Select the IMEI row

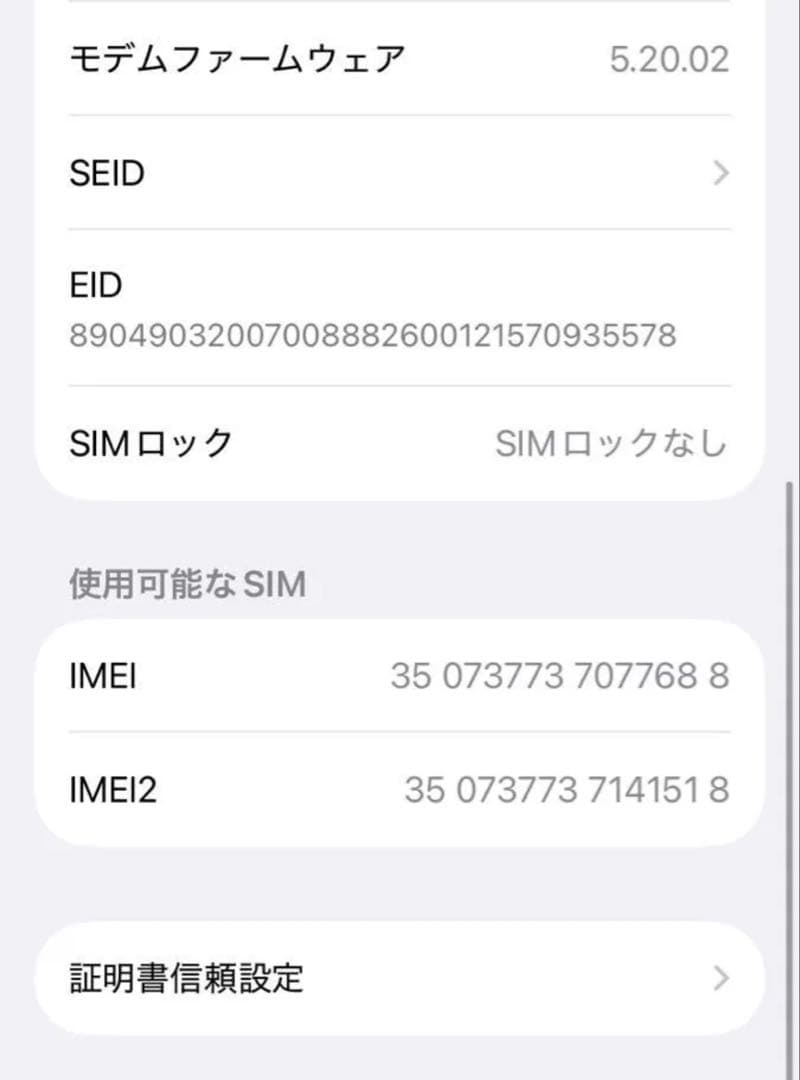(x=400, y=675)
